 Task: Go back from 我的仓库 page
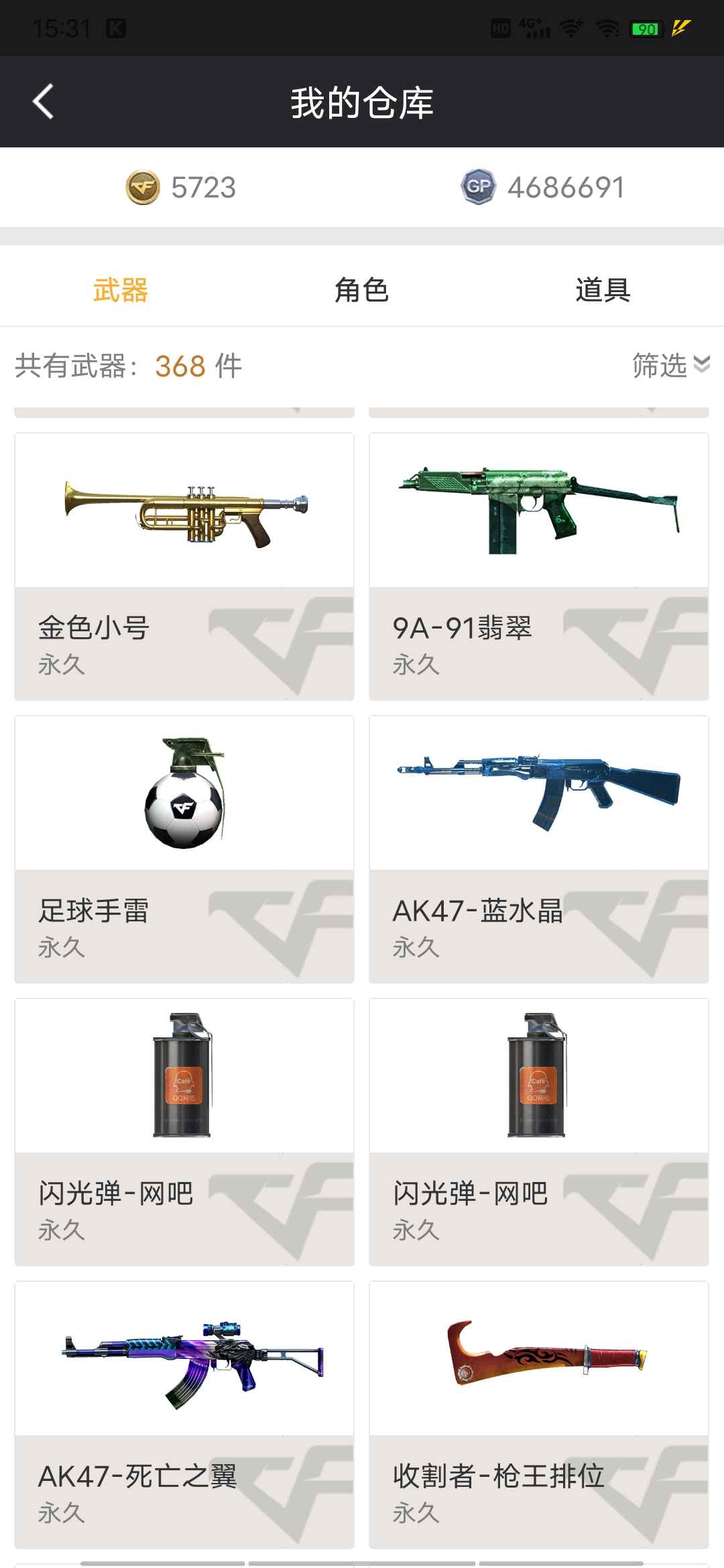point(44,102)
